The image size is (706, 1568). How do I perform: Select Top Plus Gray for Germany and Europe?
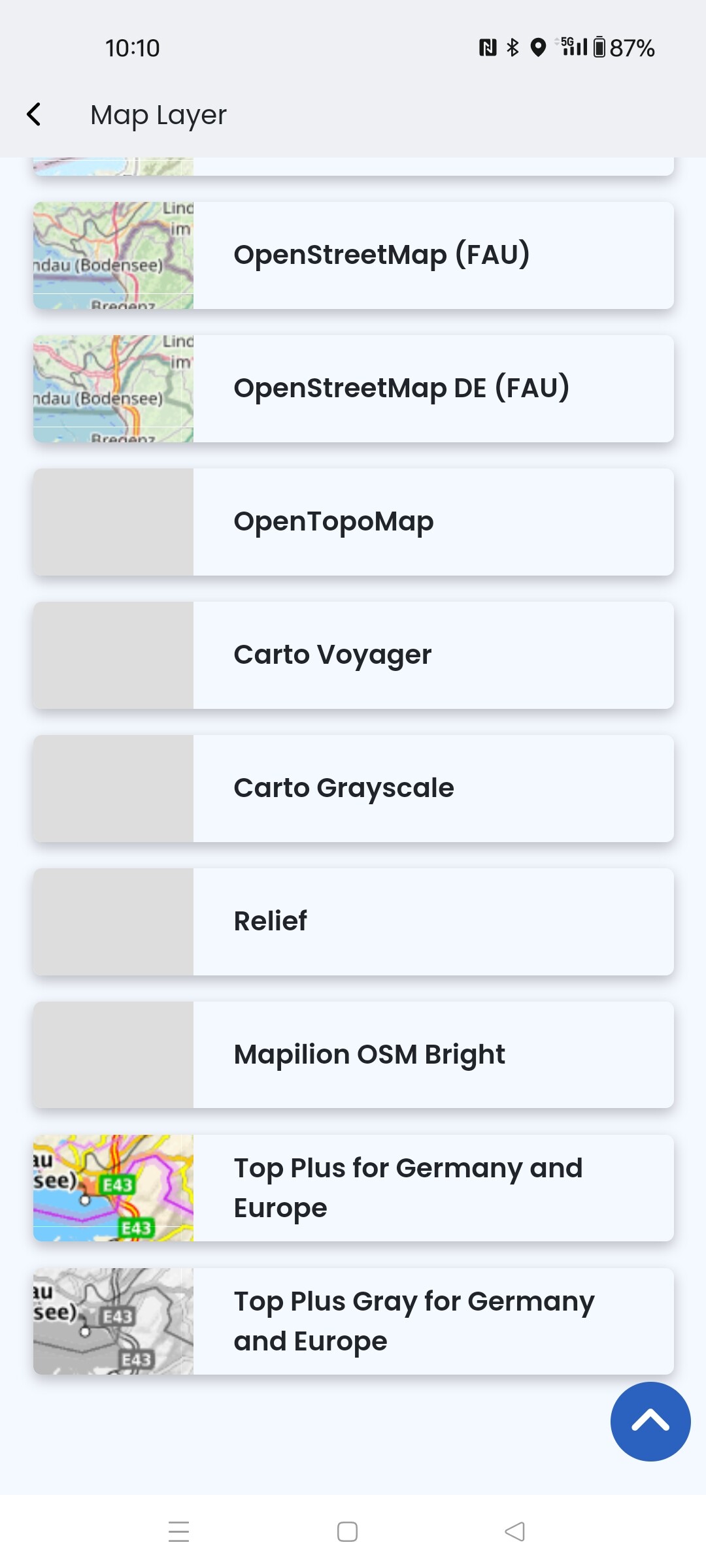(354, 1321)
